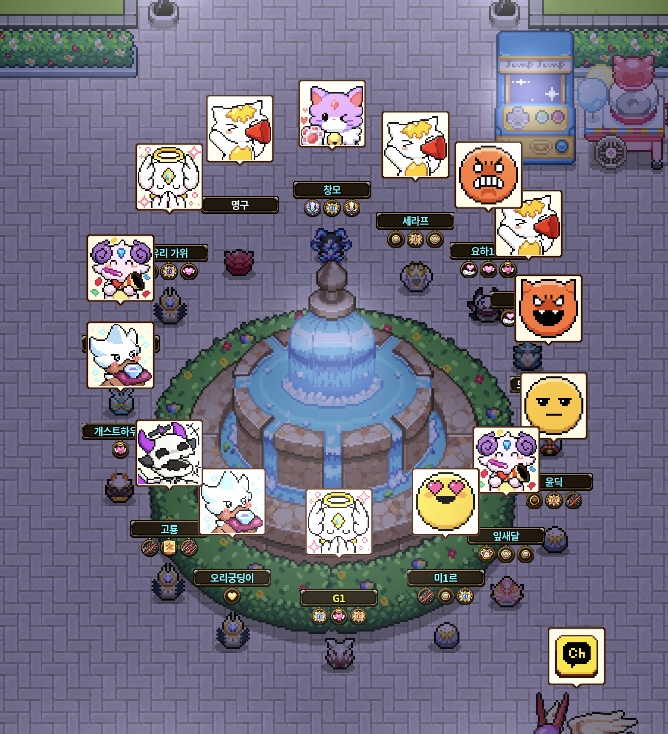
Task: Select the player named 윤딕
Action: 555,482
